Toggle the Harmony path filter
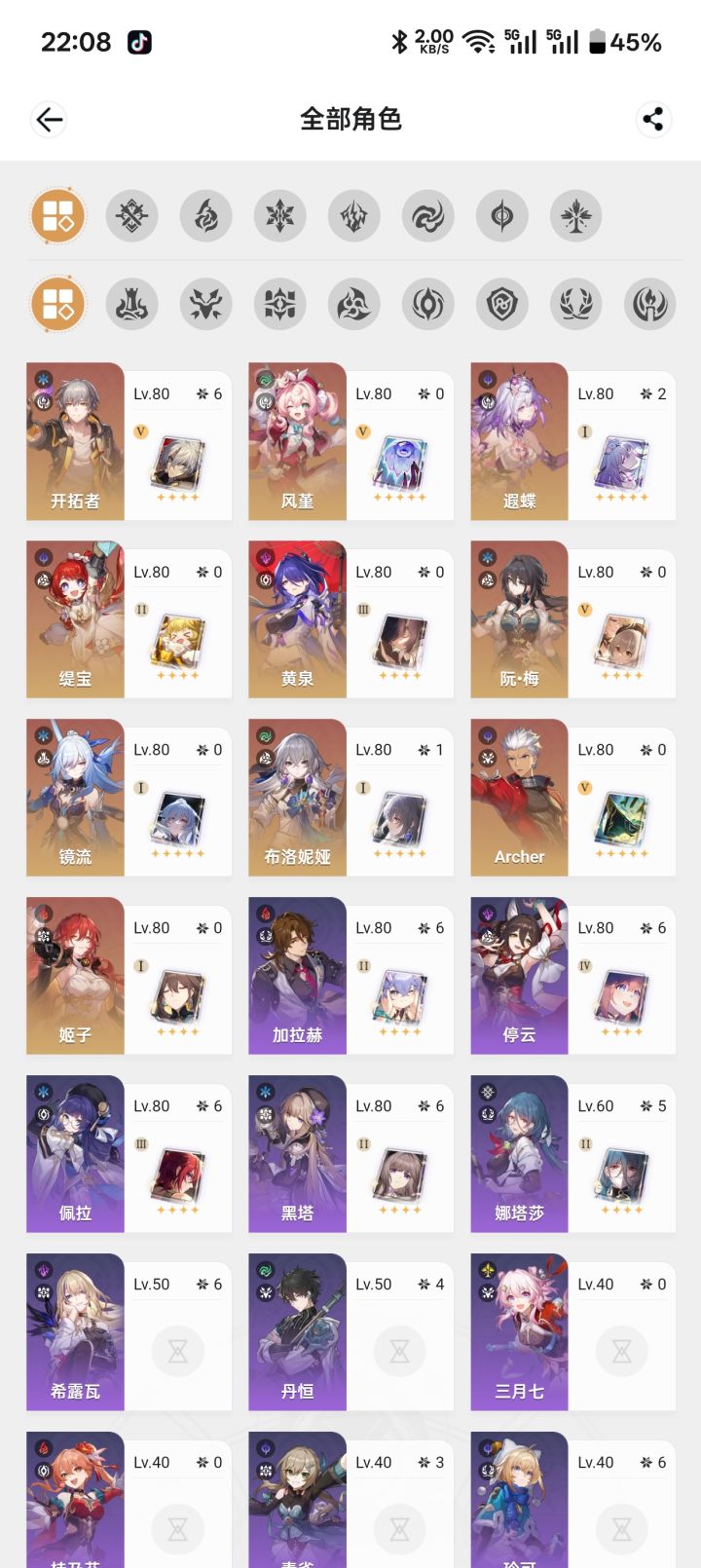Image resolution: width=701 pixels, height=1568 pixels. click(353, 304)
